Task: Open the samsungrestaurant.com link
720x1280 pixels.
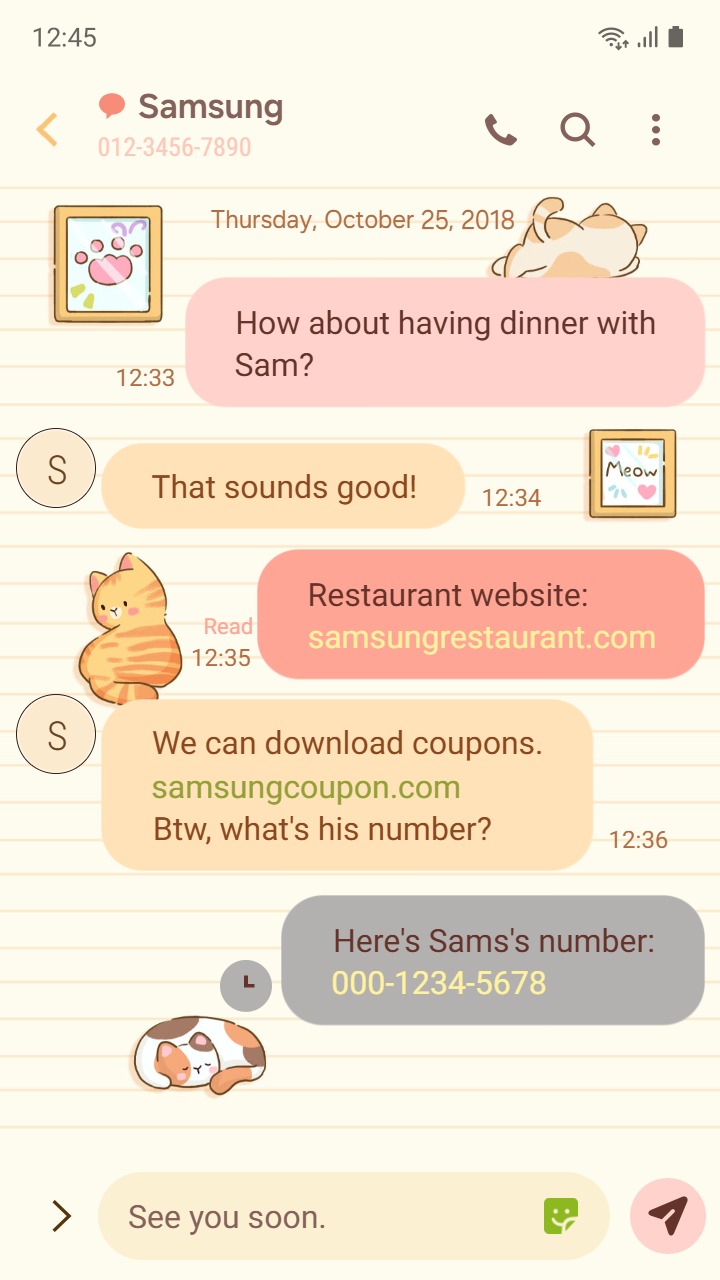Action: pos(481,638)
